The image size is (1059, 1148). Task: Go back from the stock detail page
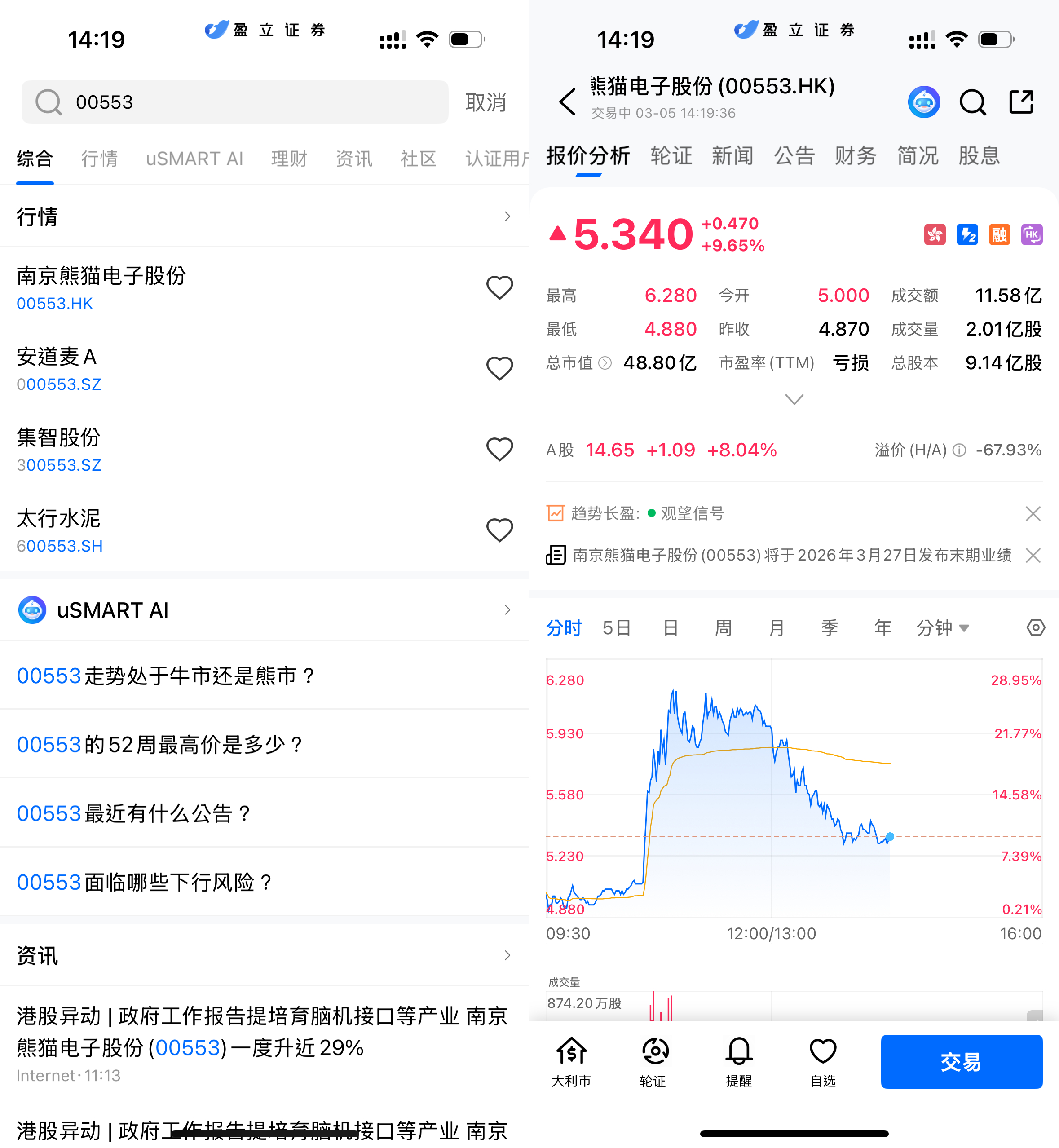(x=567, y=102)
